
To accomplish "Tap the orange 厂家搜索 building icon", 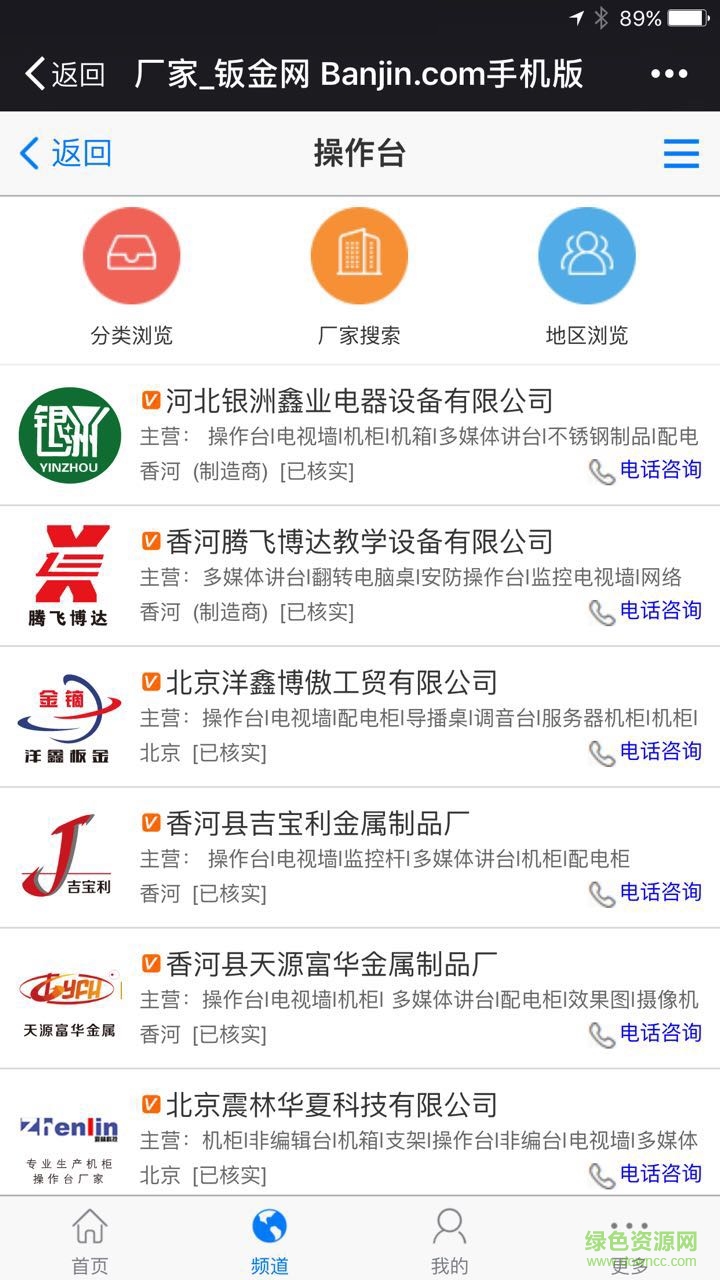I will (x=360, y=255).
